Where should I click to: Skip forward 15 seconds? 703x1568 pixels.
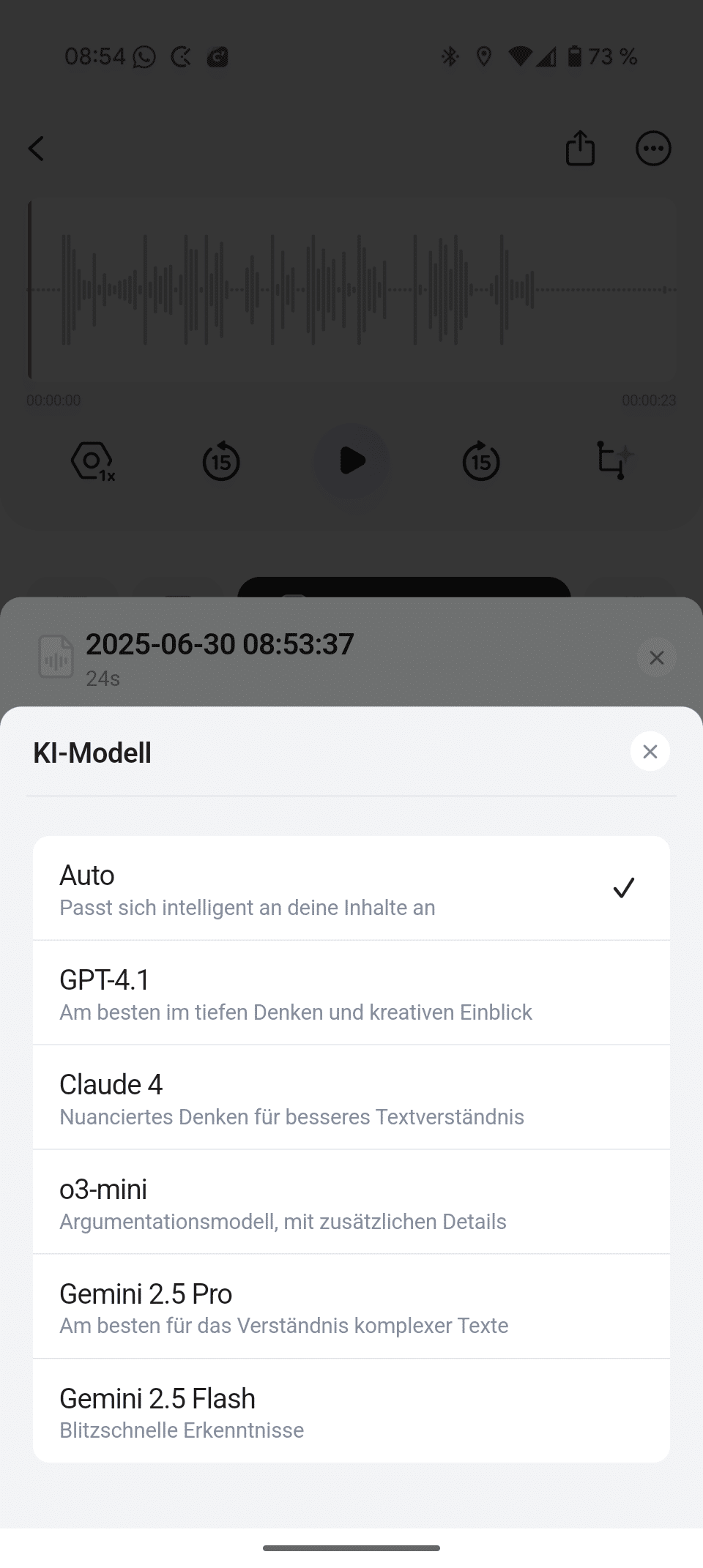pos(481,461)
